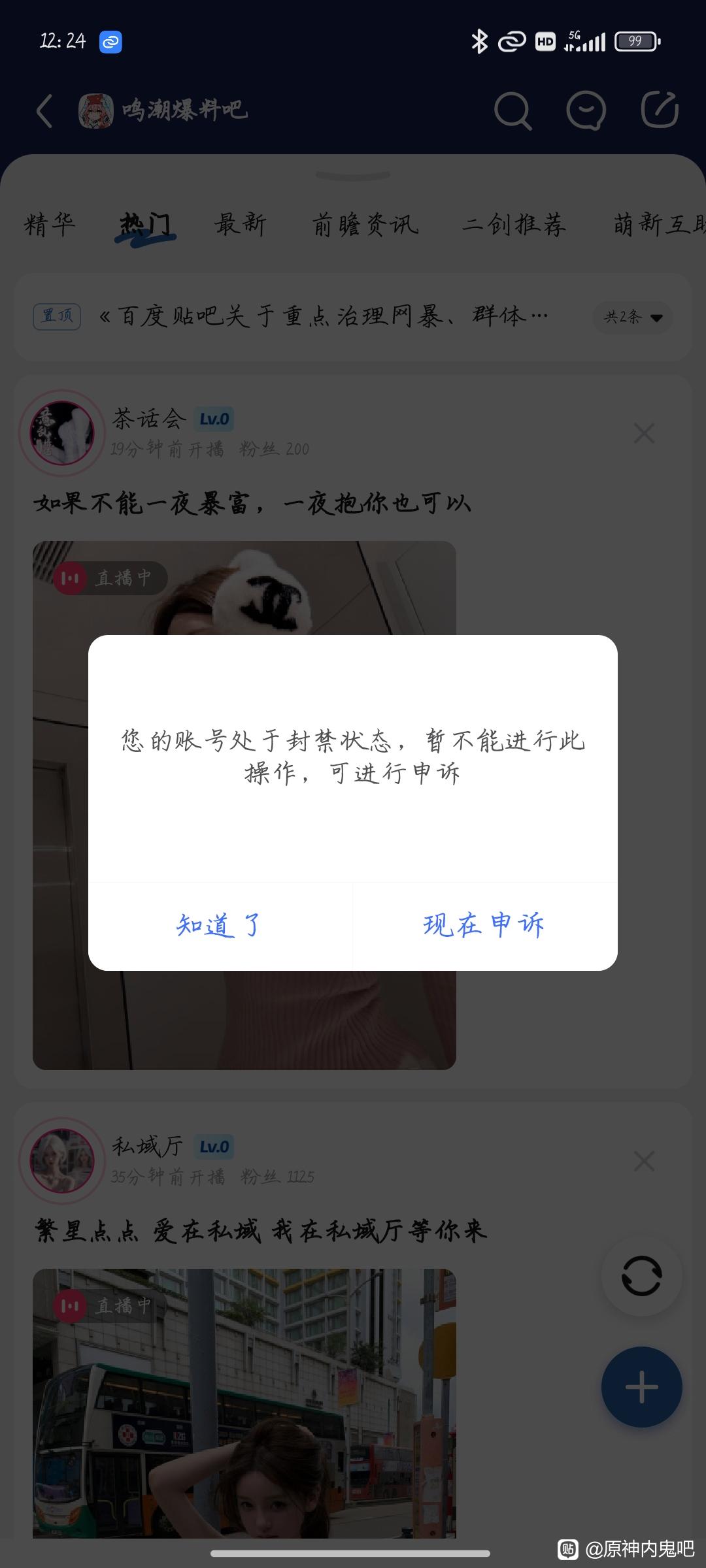Refresh the feed with circular arrows button
Viewport: 706px width, 1568px height.
point(641,1276)
